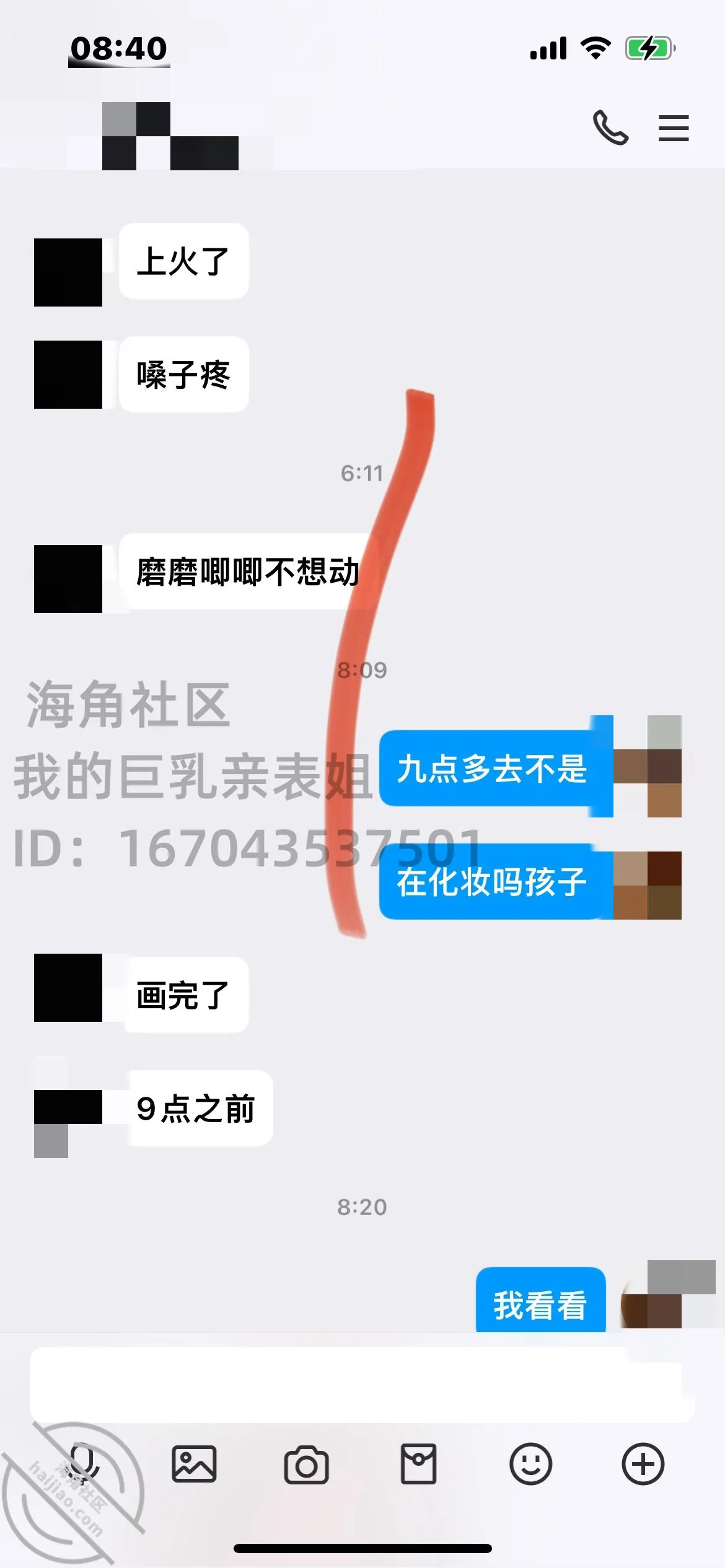Switch to voice message input

pyautogui.click(x=82, y=1464)
